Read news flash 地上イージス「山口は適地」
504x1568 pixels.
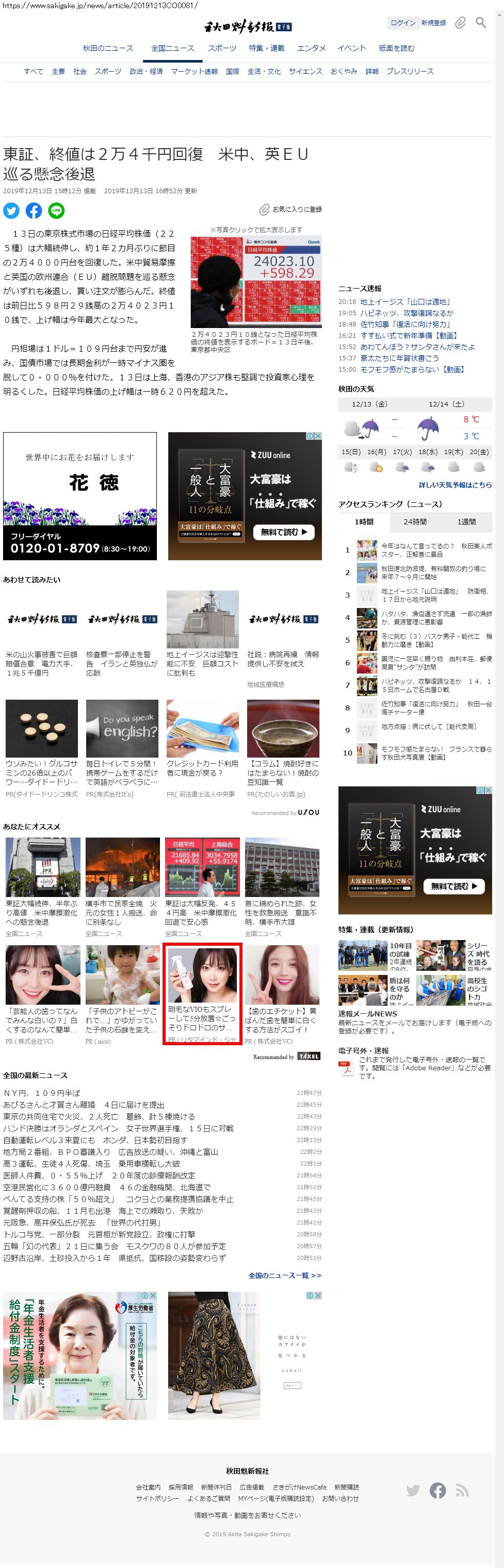point(405,302)
